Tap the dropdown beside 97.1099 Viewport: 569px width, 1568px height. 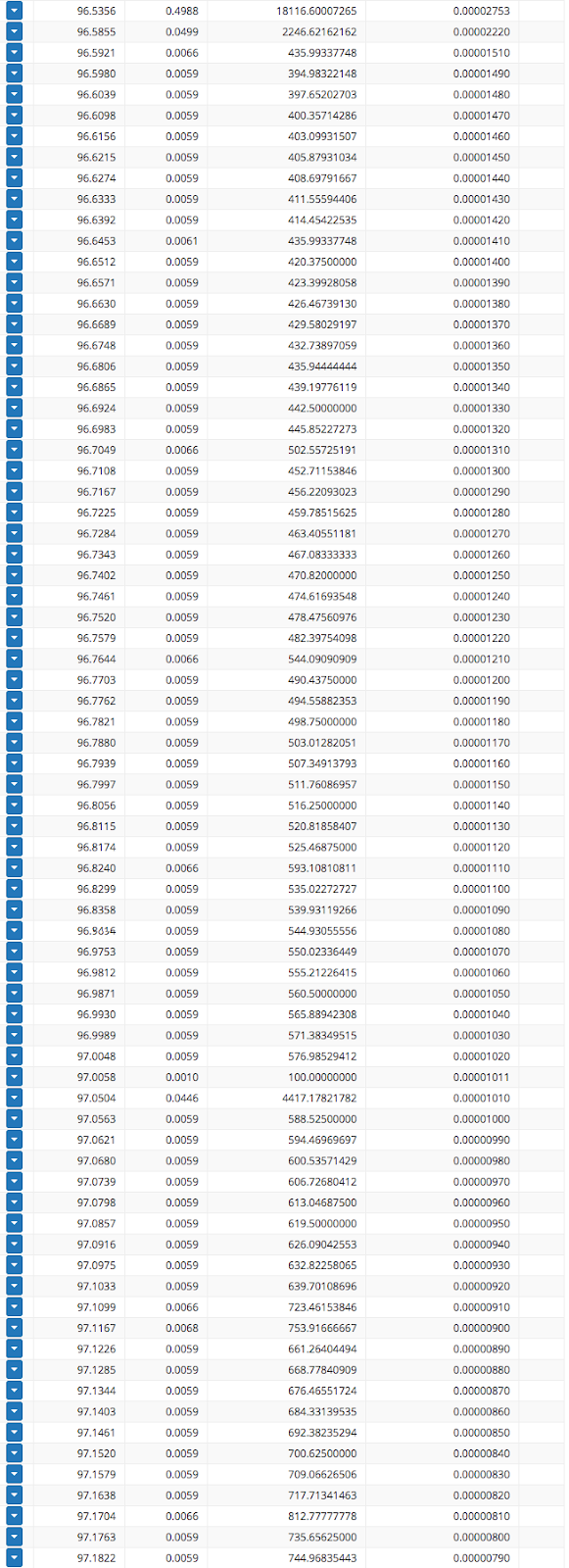14,1307
